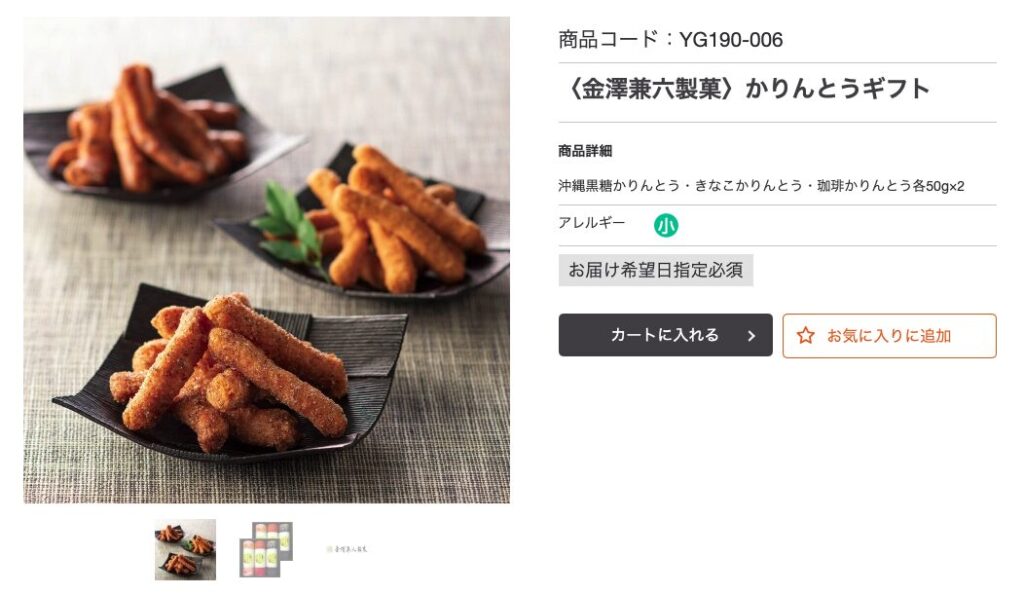Add the karinto gift to cart
Image resolution: width=1024 pixels, height=594 pixels.
(665, 335)
